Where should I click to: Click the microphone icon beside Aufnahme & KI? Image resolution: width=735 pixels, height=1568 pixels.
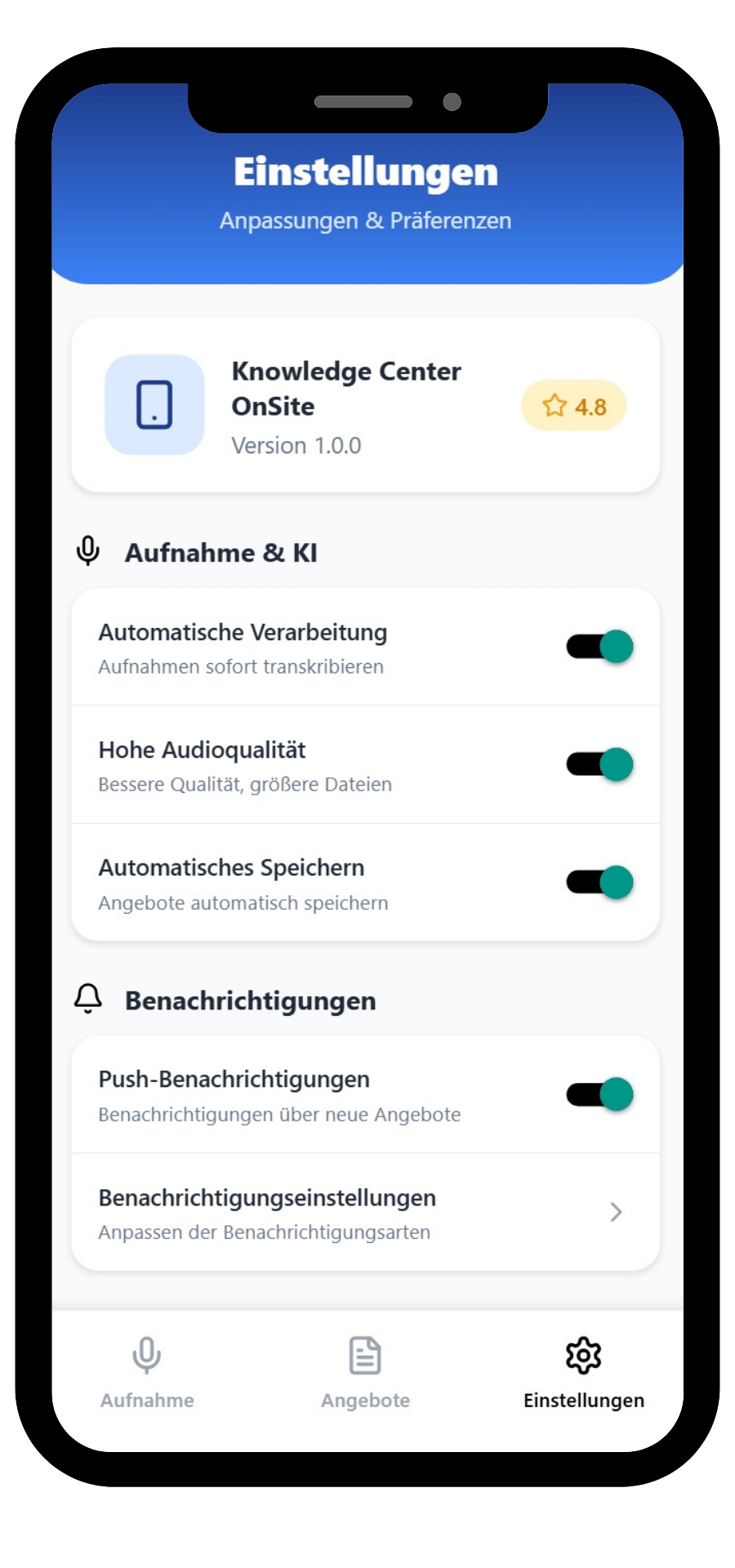87,551
